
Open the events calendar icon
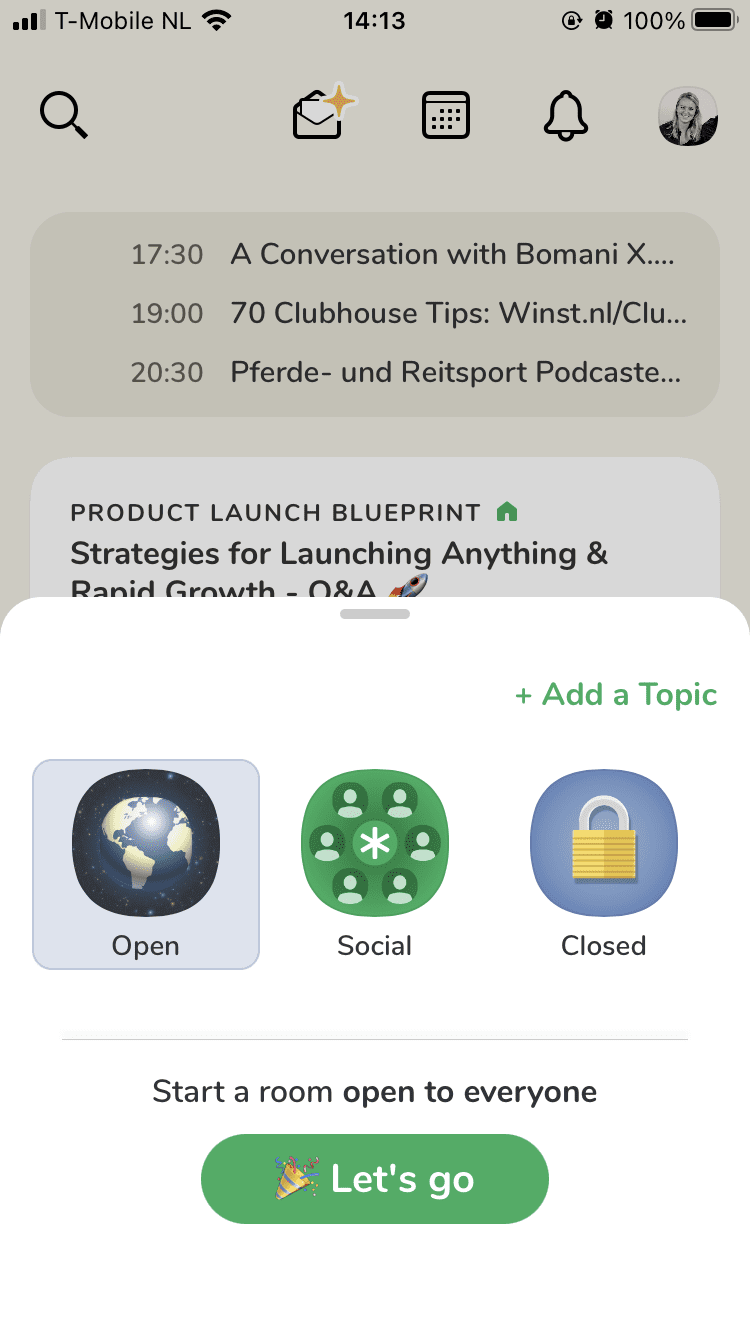(446, 115)
